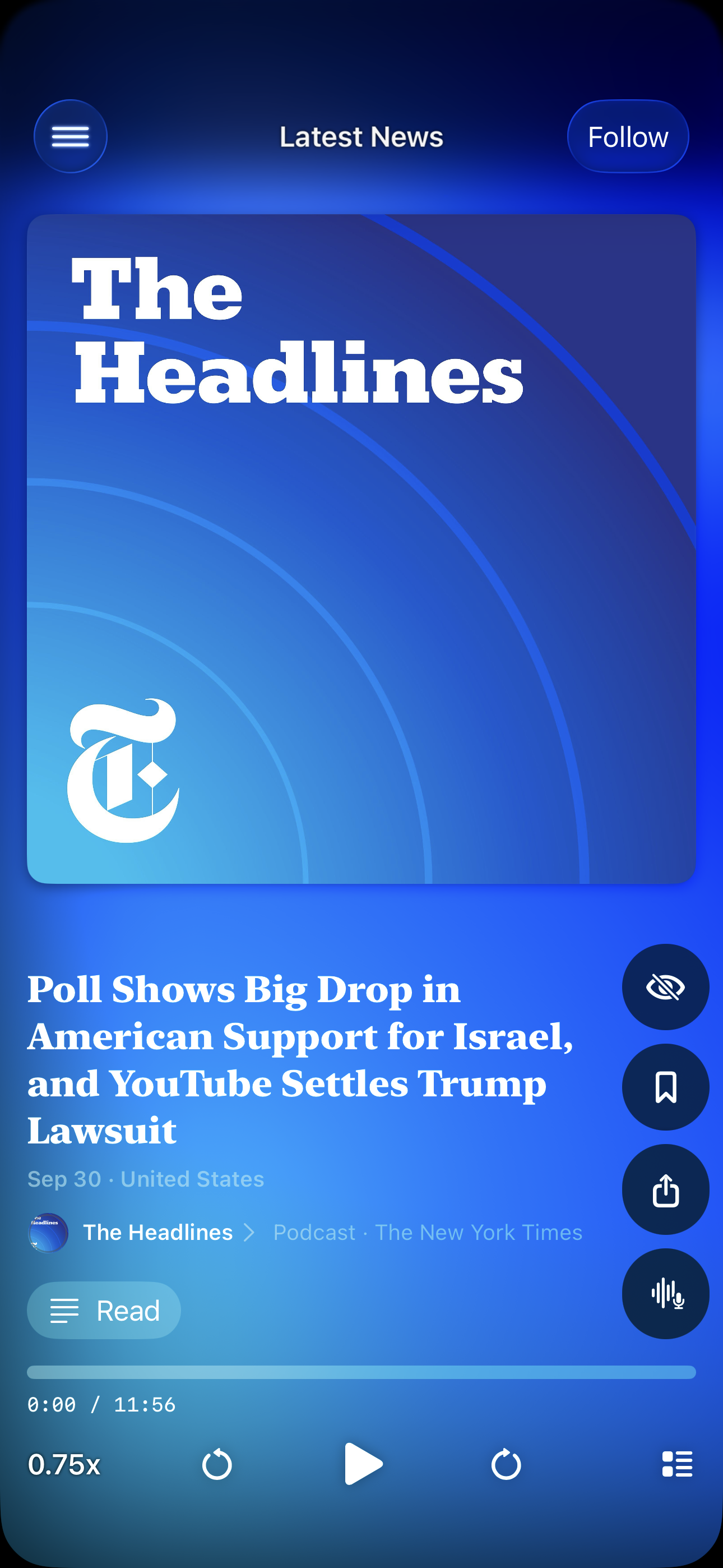Viewport: 723px width, 1568px height.
Task: Share this podcast episode
Action: [x=665, y=1189]
